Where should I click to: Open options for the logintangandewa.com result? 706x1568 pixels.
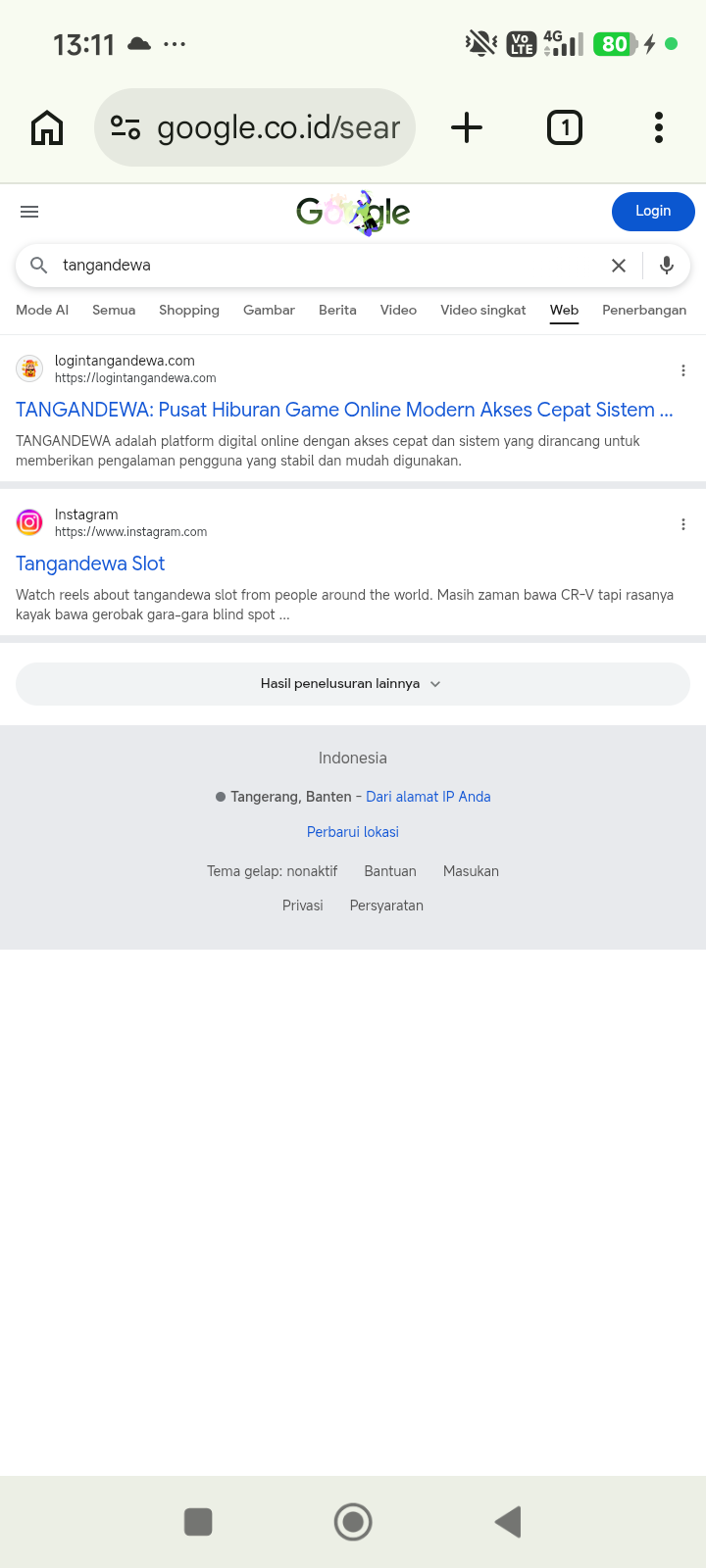[683, 370]
